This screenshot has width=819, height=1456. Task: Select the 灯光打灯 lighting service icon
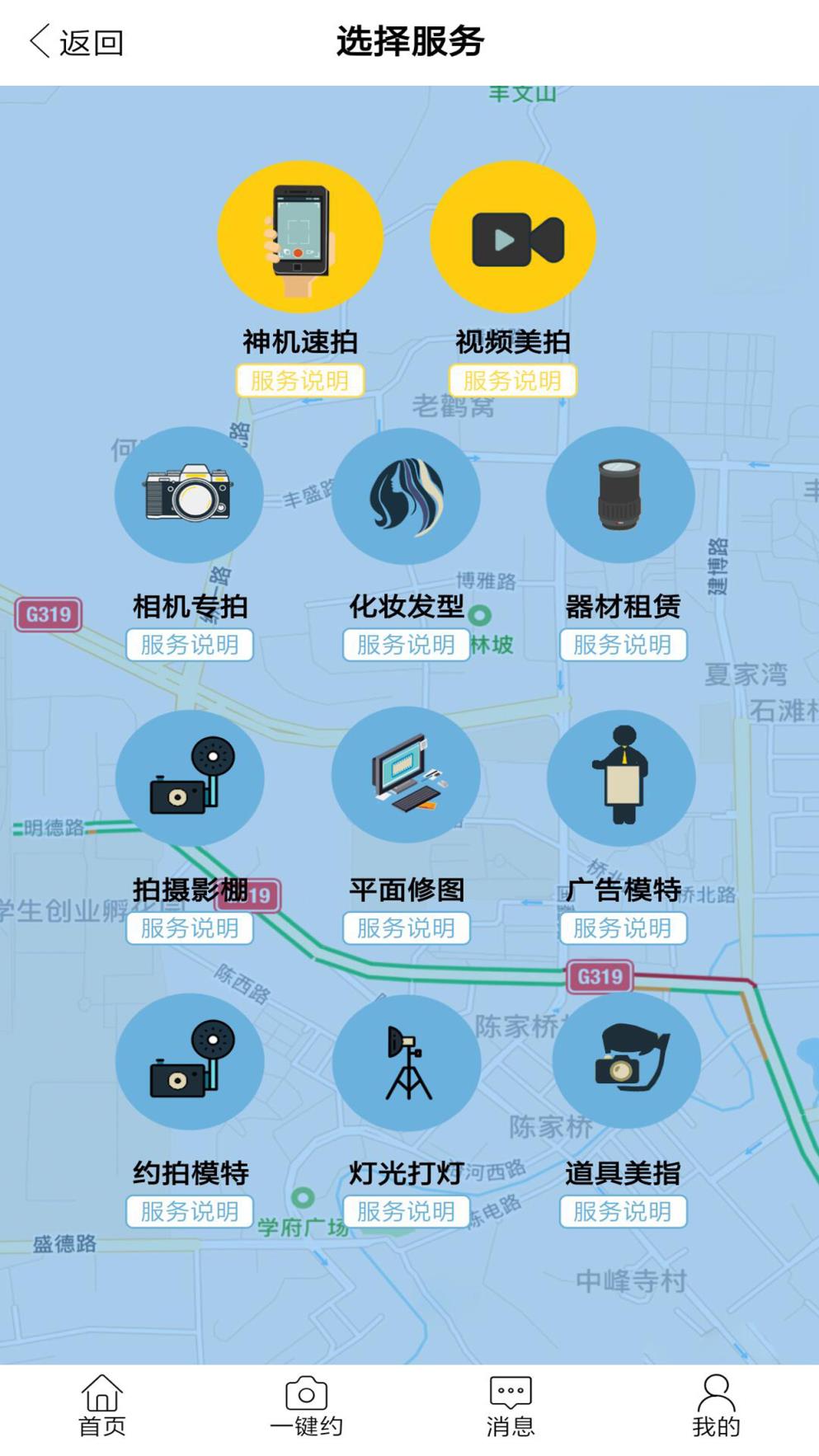point(406,1064)
